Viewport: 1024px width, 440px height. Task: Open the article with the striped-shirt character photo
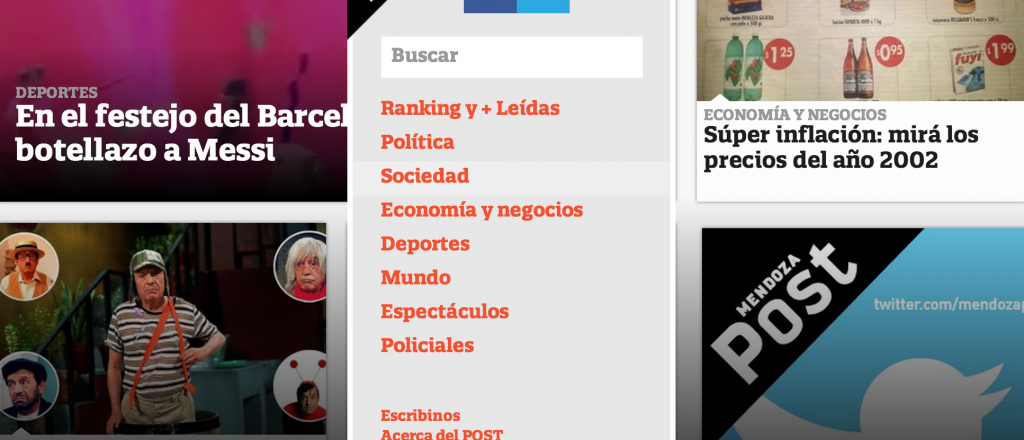(x=163, y=328)
